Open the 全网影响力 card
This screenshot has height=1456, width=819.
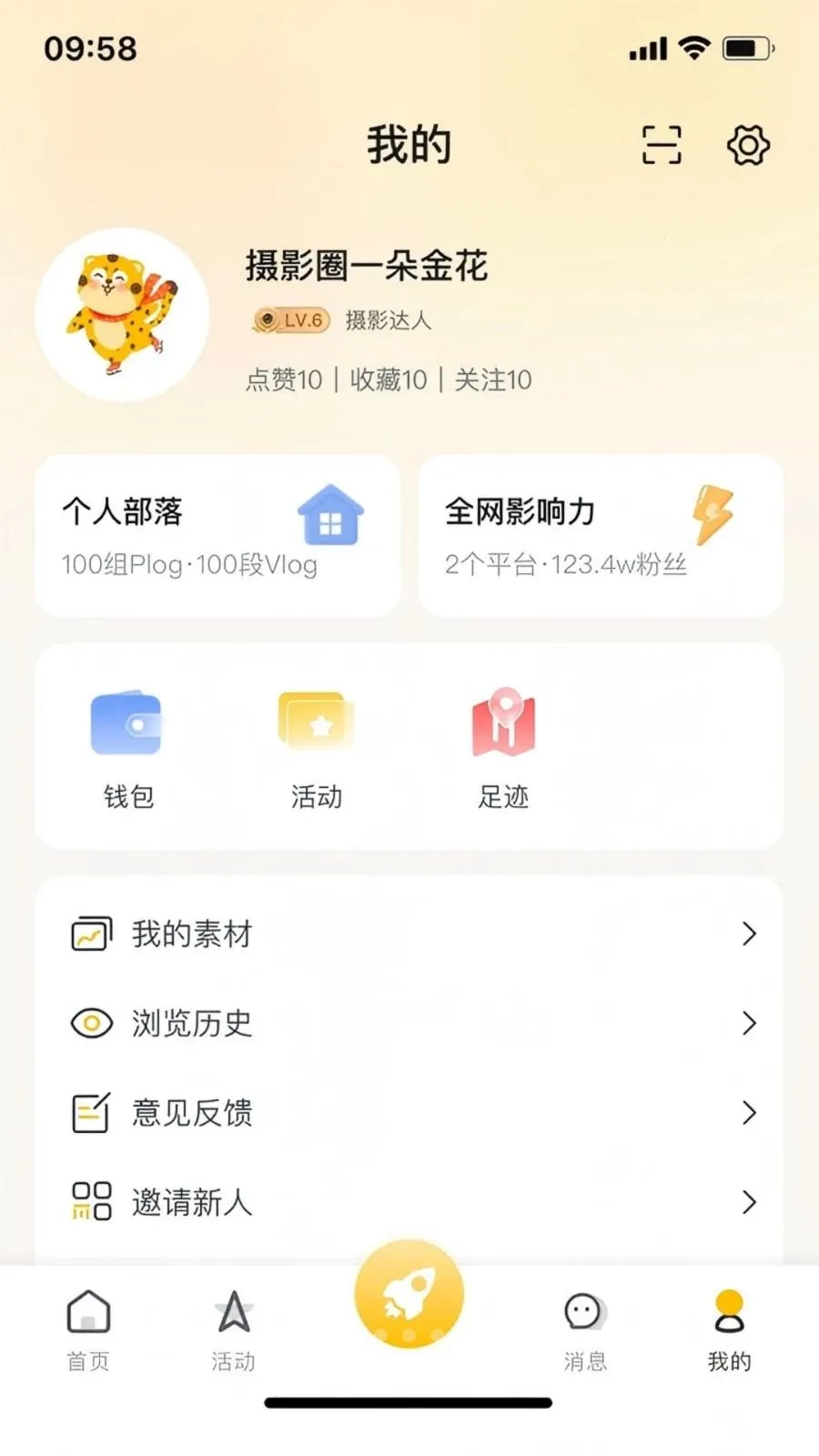601,536
